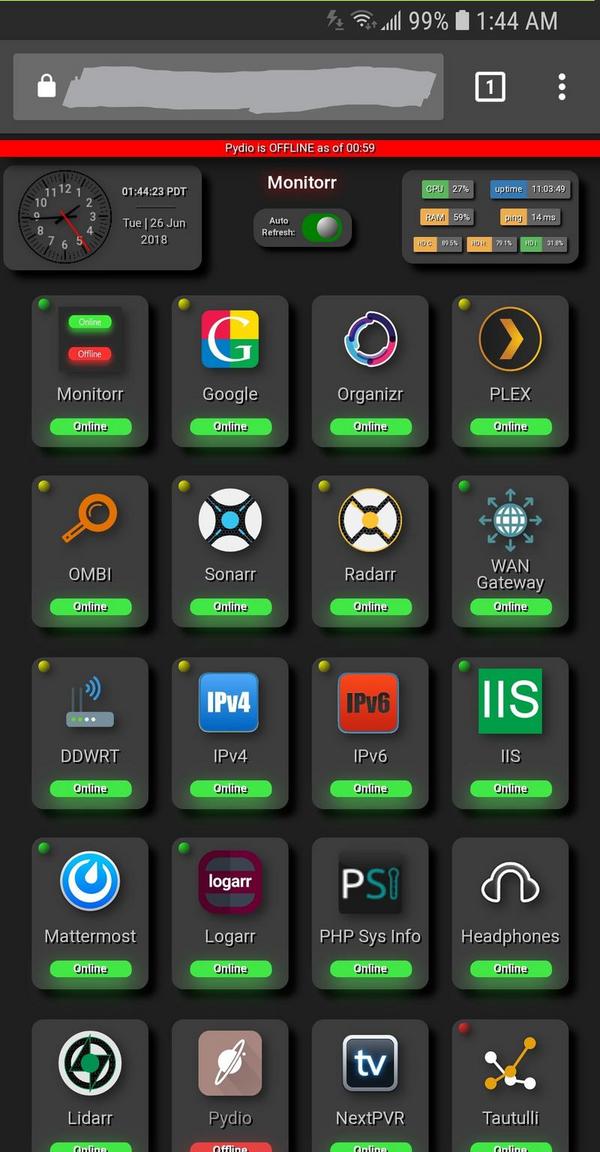This screenshot has height=1152, width=600.
Task: Launch the IIS tile
Action: pyautogui.click(x=510, y=730)
